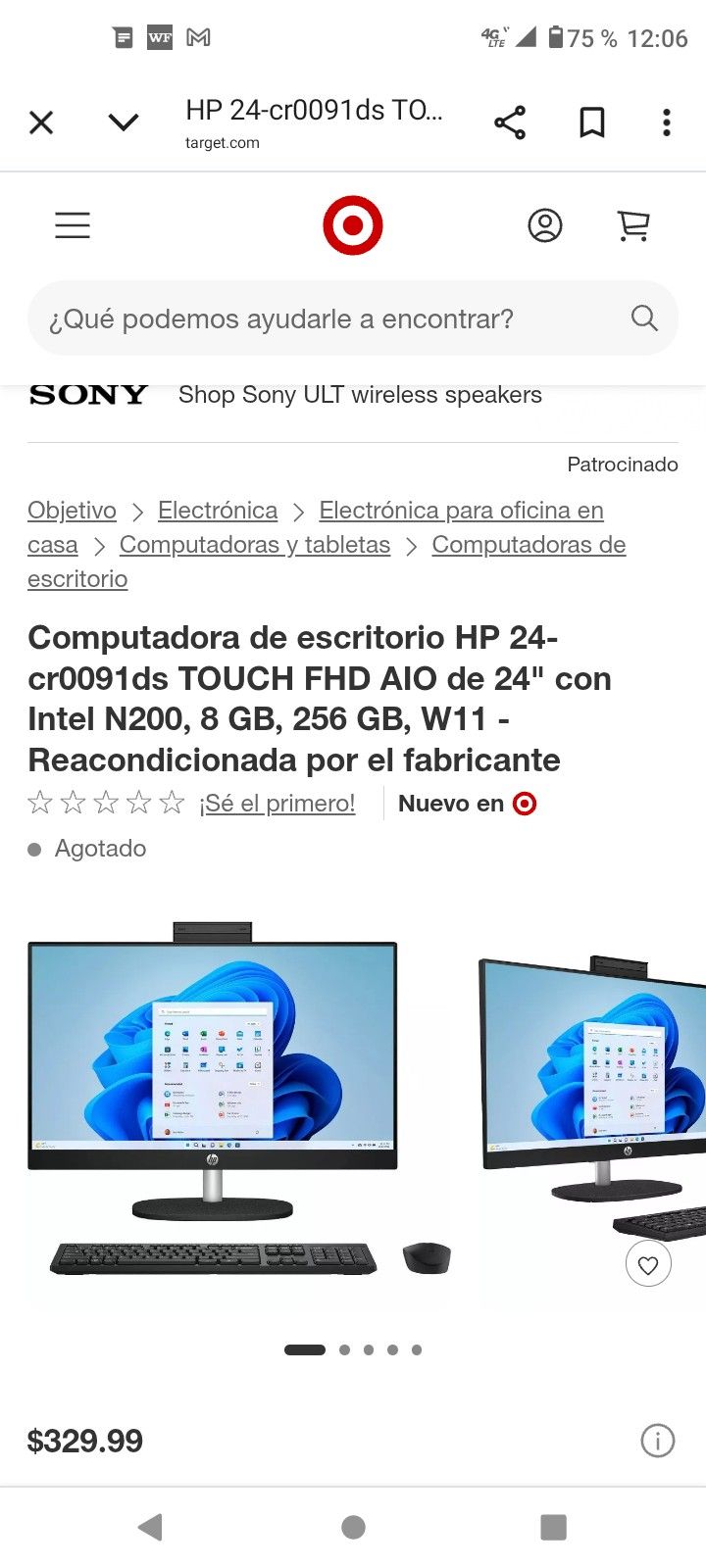This screenshot has width=706, height=1568.
Task: Open the Target hamburger menu
Action: click(x=73, y=225)
